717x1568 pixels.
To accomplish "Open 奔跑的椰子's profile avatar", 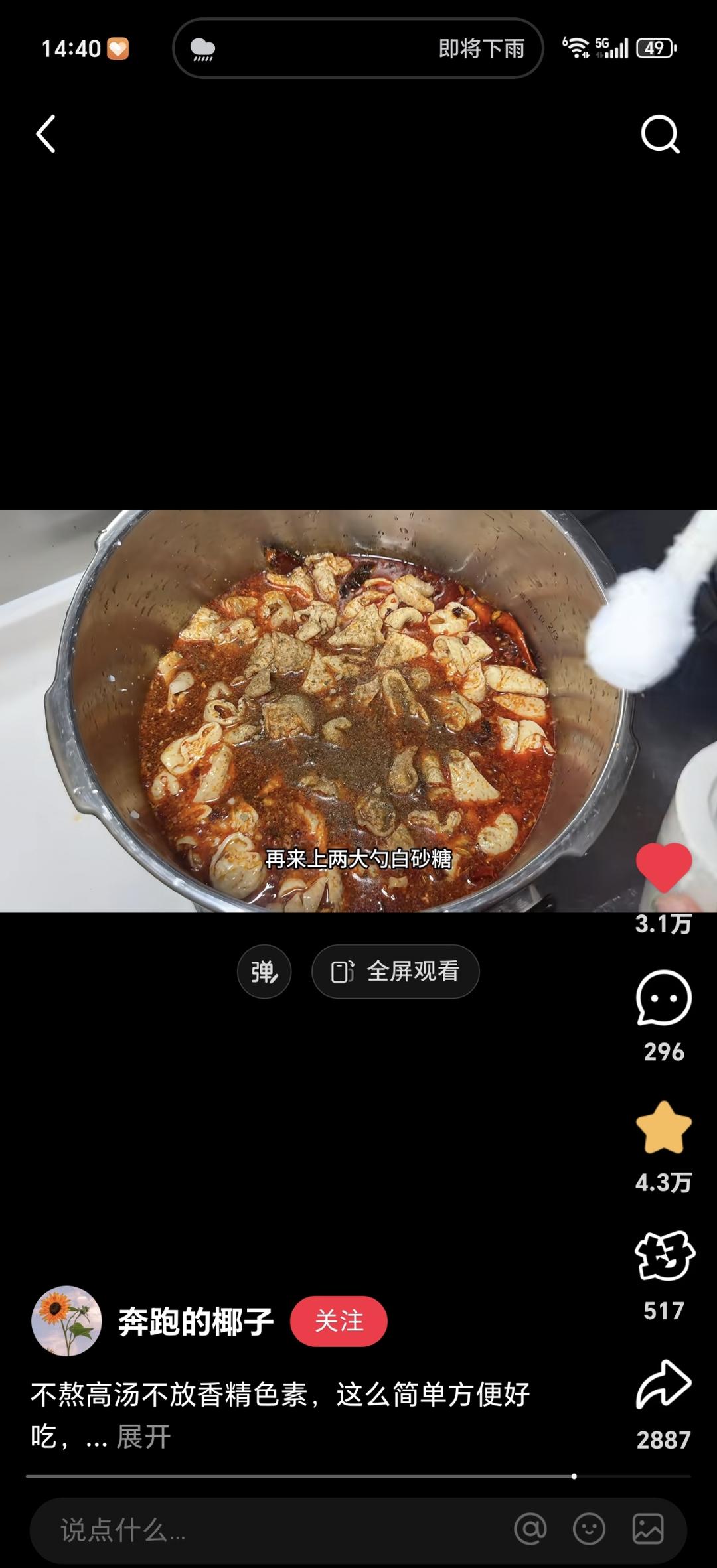I will pos(66,1321).
